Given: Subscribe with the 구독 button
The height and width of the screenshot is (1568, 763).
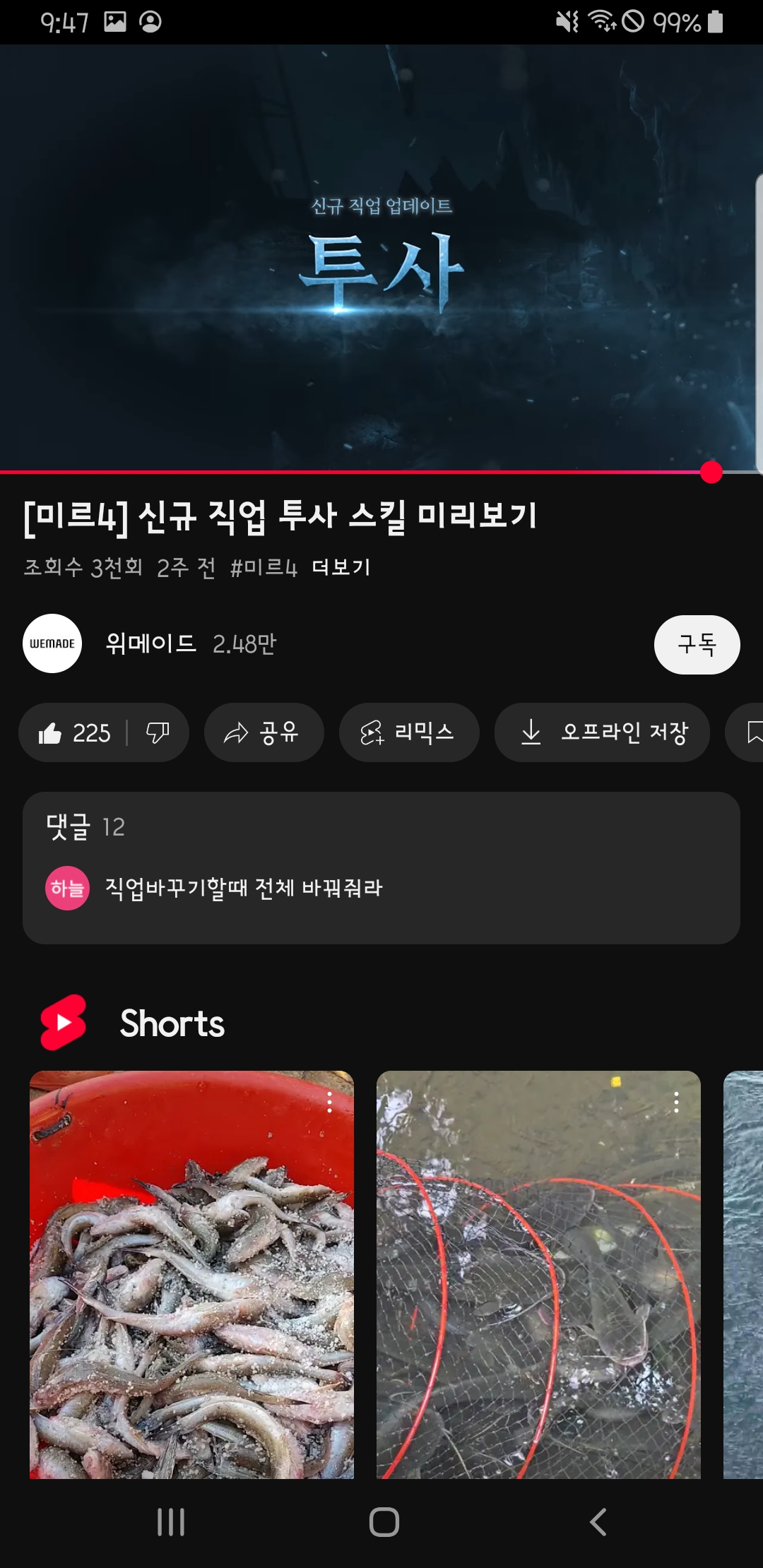Looking at the screenshot, I should [697, 644].
